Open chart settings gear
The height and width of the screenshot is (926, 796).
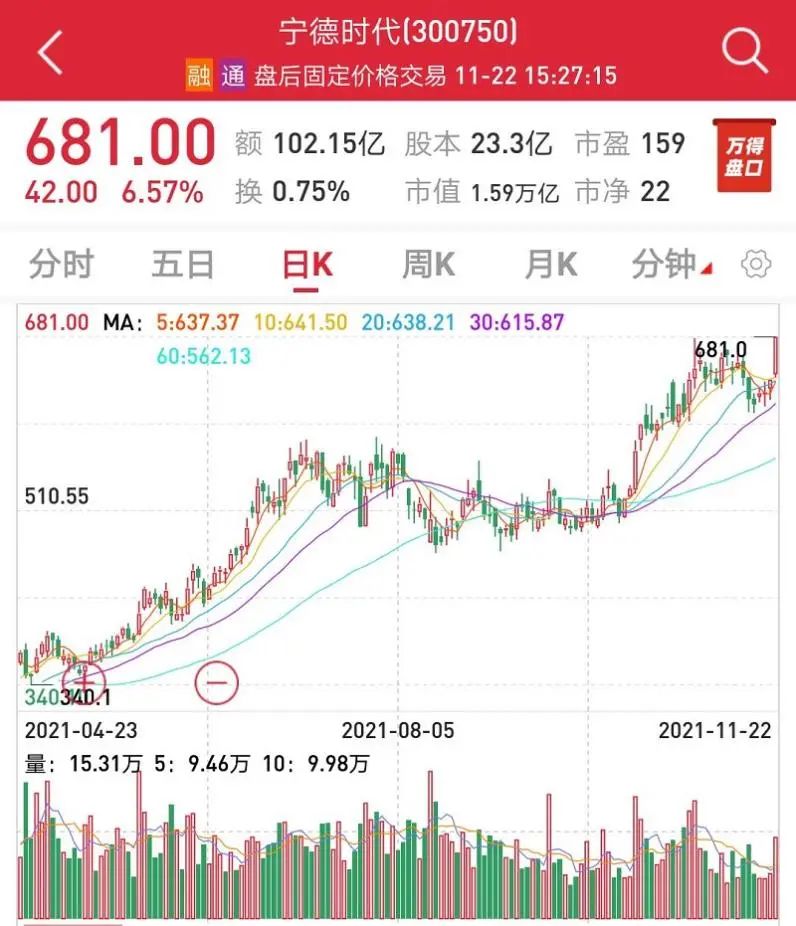pyautogui.click(x=757, y=264)
